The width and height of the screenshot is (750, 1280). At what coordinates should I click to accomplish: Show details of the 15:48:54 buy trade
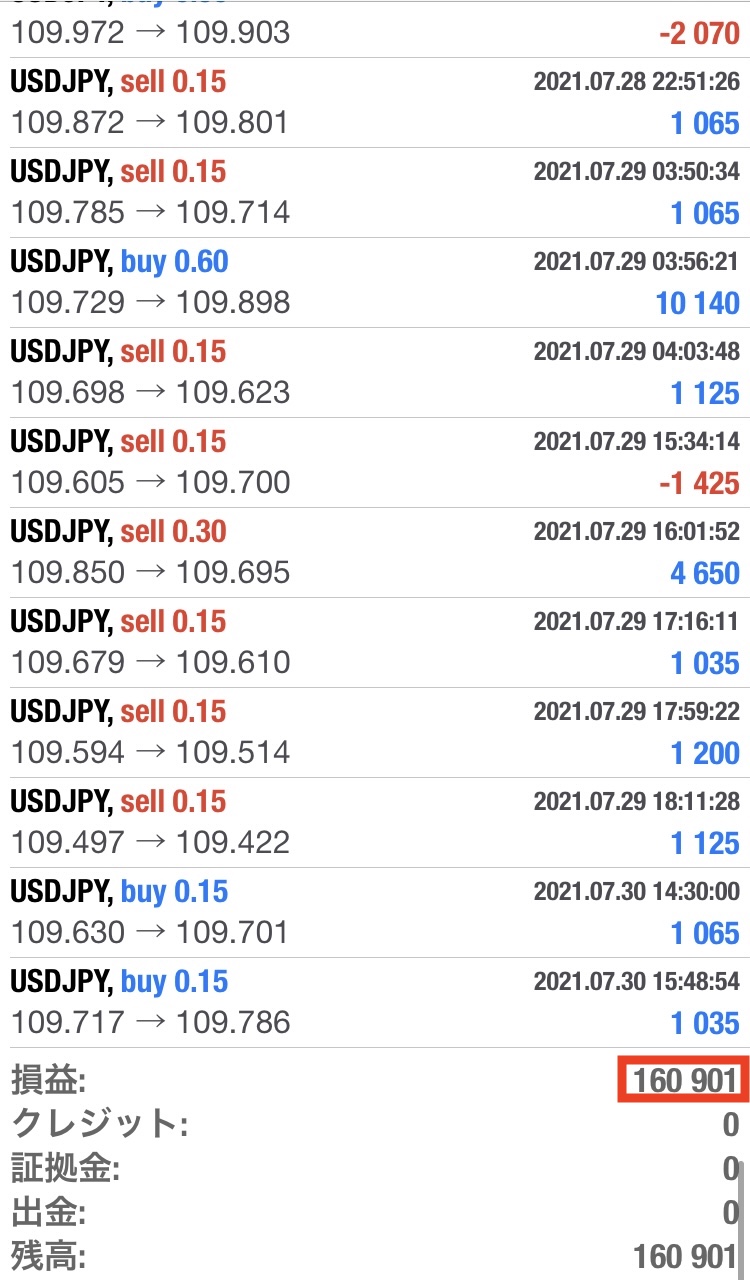375,1003
